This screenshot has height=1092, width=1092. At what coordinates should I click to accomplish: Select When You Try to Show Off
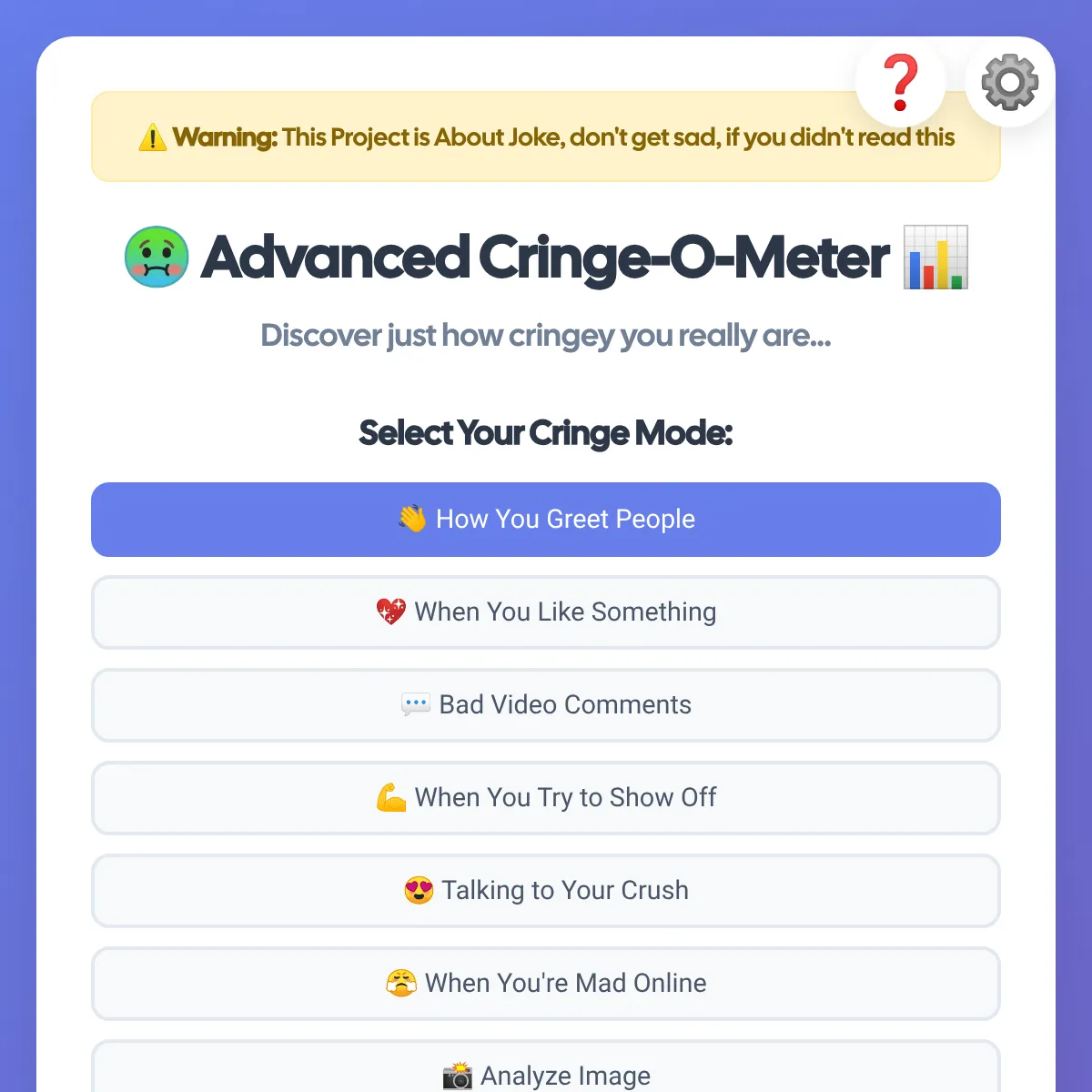tap(546, 798)
